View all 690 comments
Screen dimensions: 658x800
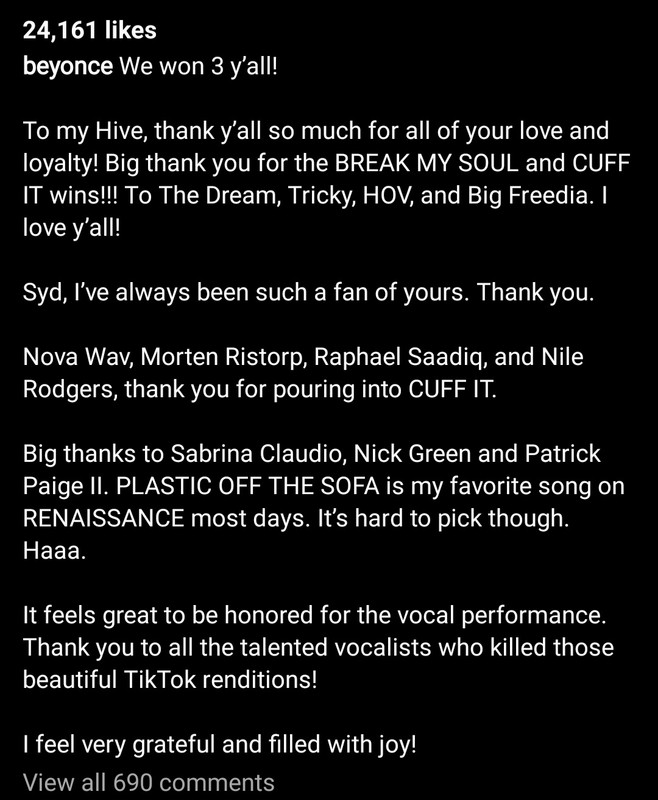[x=148, y=781]
